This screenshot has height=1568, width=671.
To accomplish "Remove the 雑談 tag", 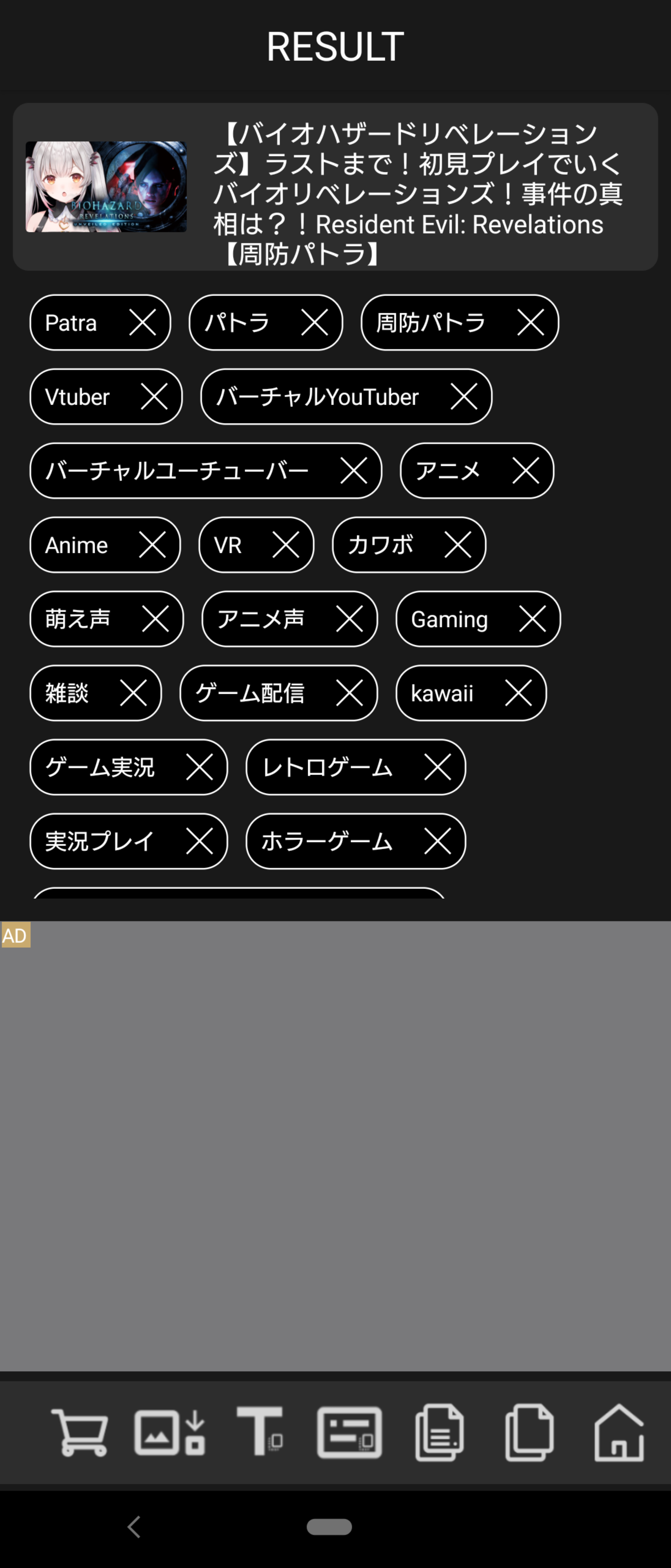I will (x=133, y=693).
